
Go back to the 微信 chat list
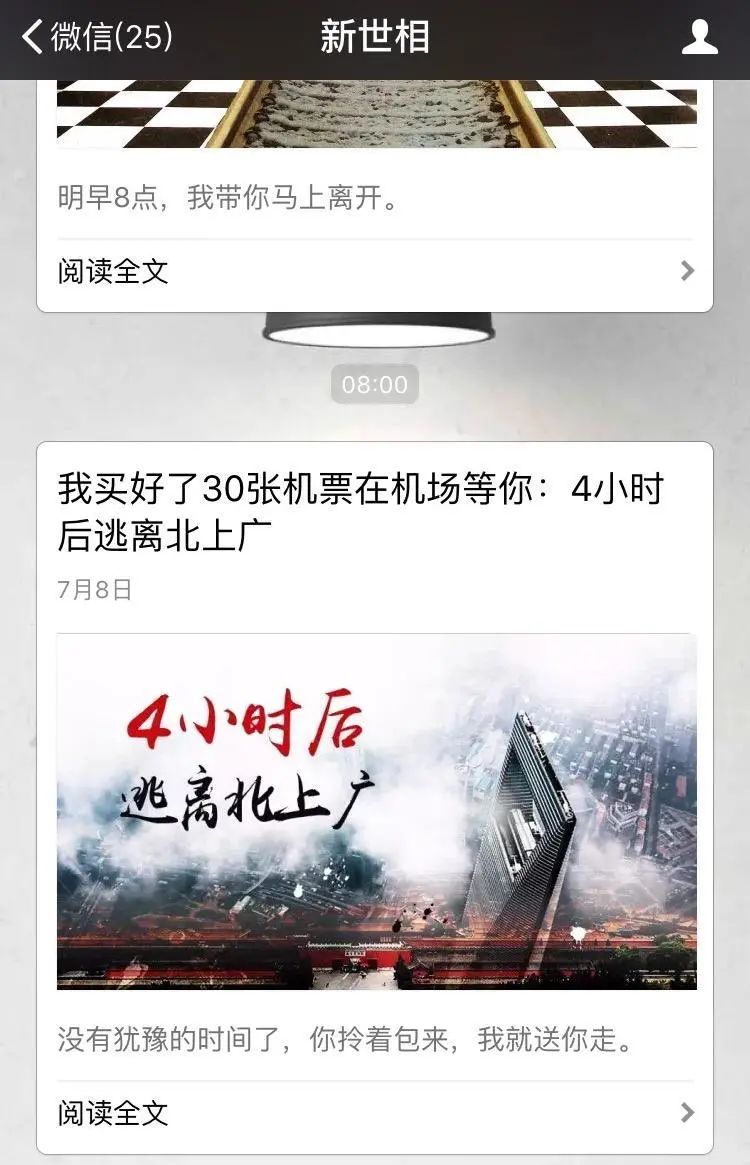coord(97,38)
